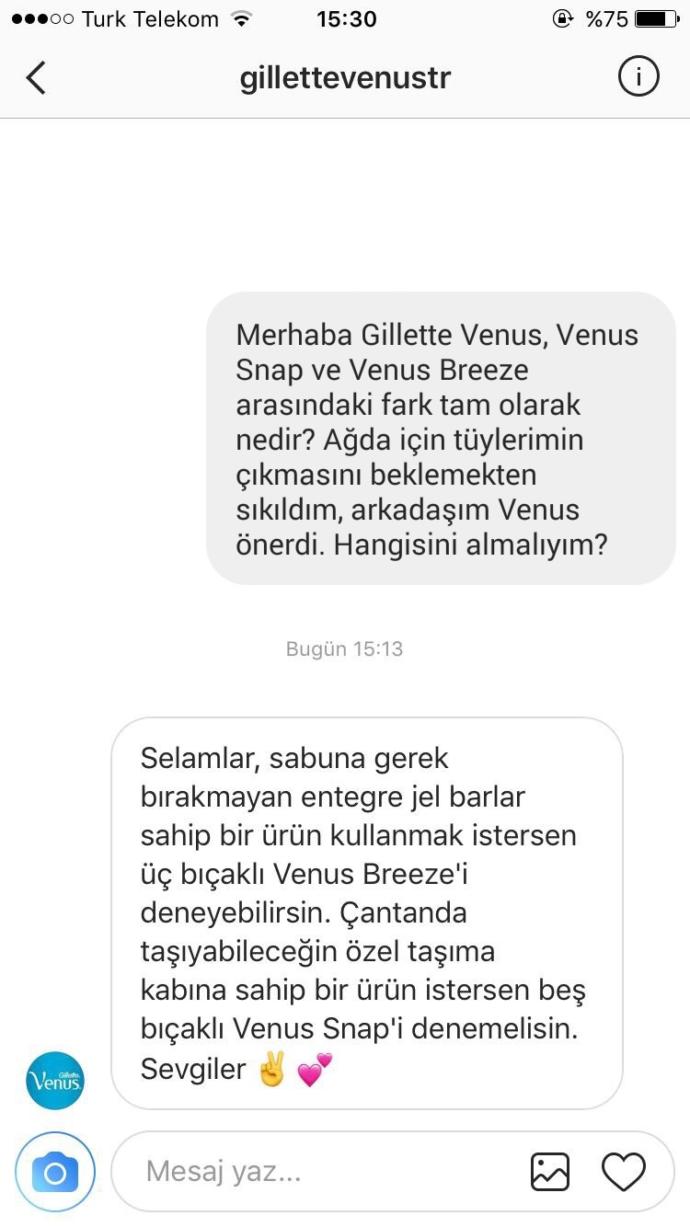Send a heart reaction
Image resolution: width=690 pixels, height=1227 pixels.
click(x=623, y=1171)
